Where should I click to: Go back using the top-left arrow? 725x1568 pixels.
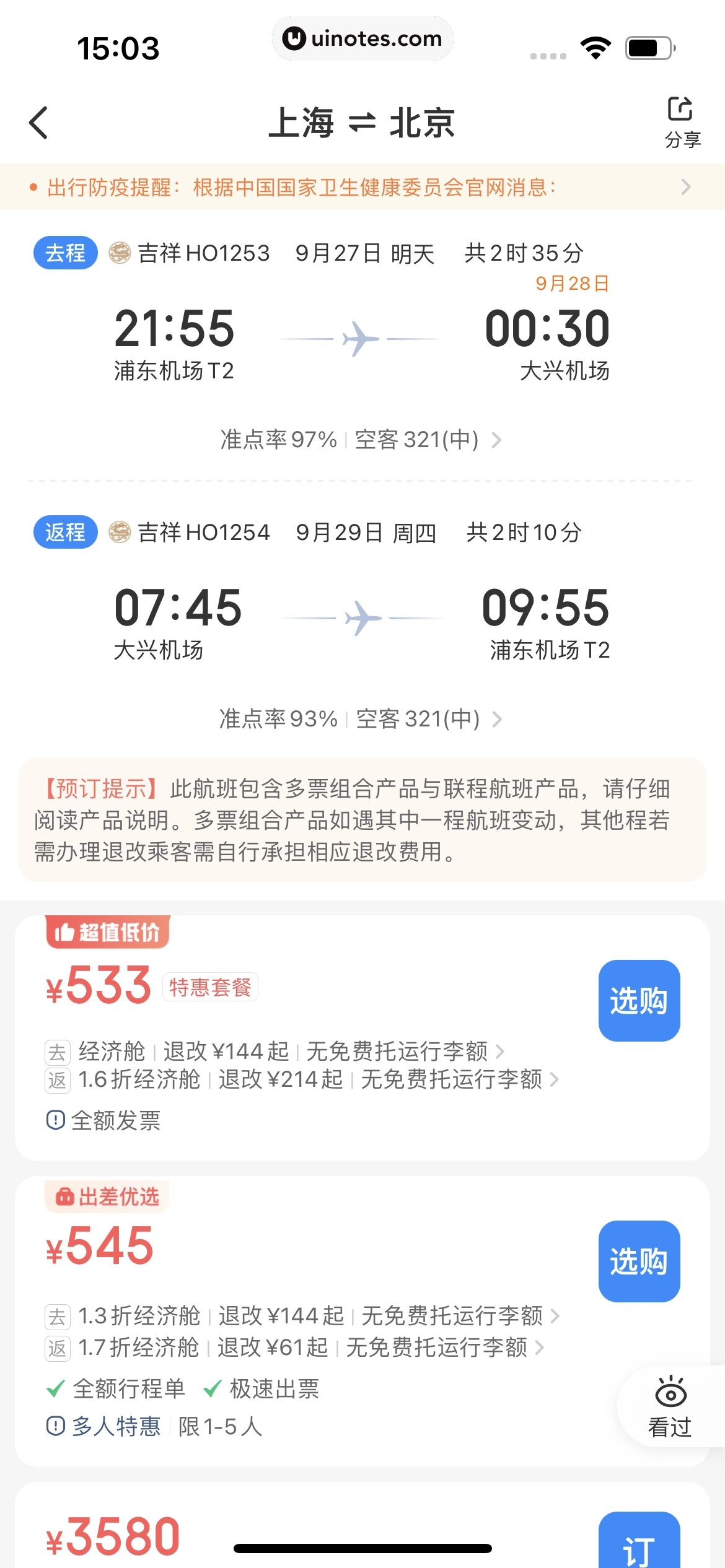click(38, 123)
